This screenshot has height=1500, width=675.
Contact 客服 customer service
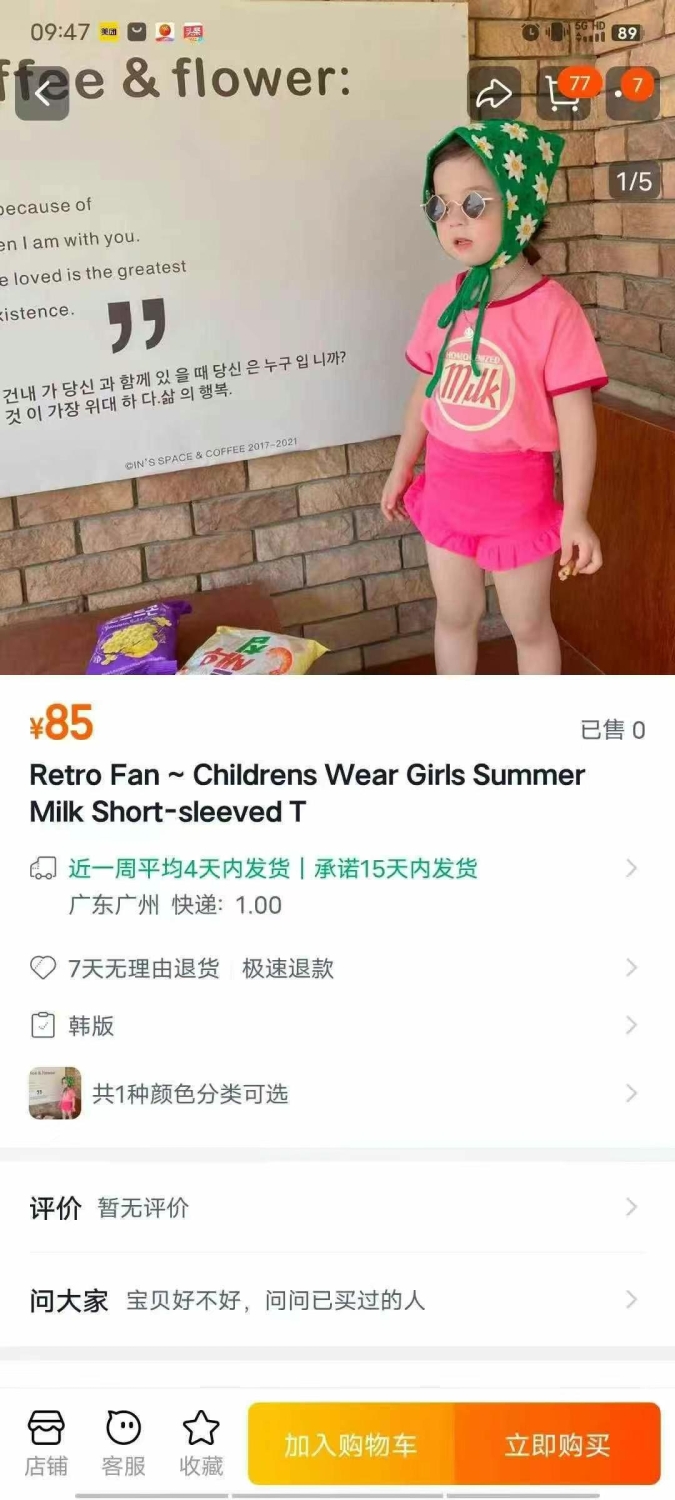tap(124, 1443)
